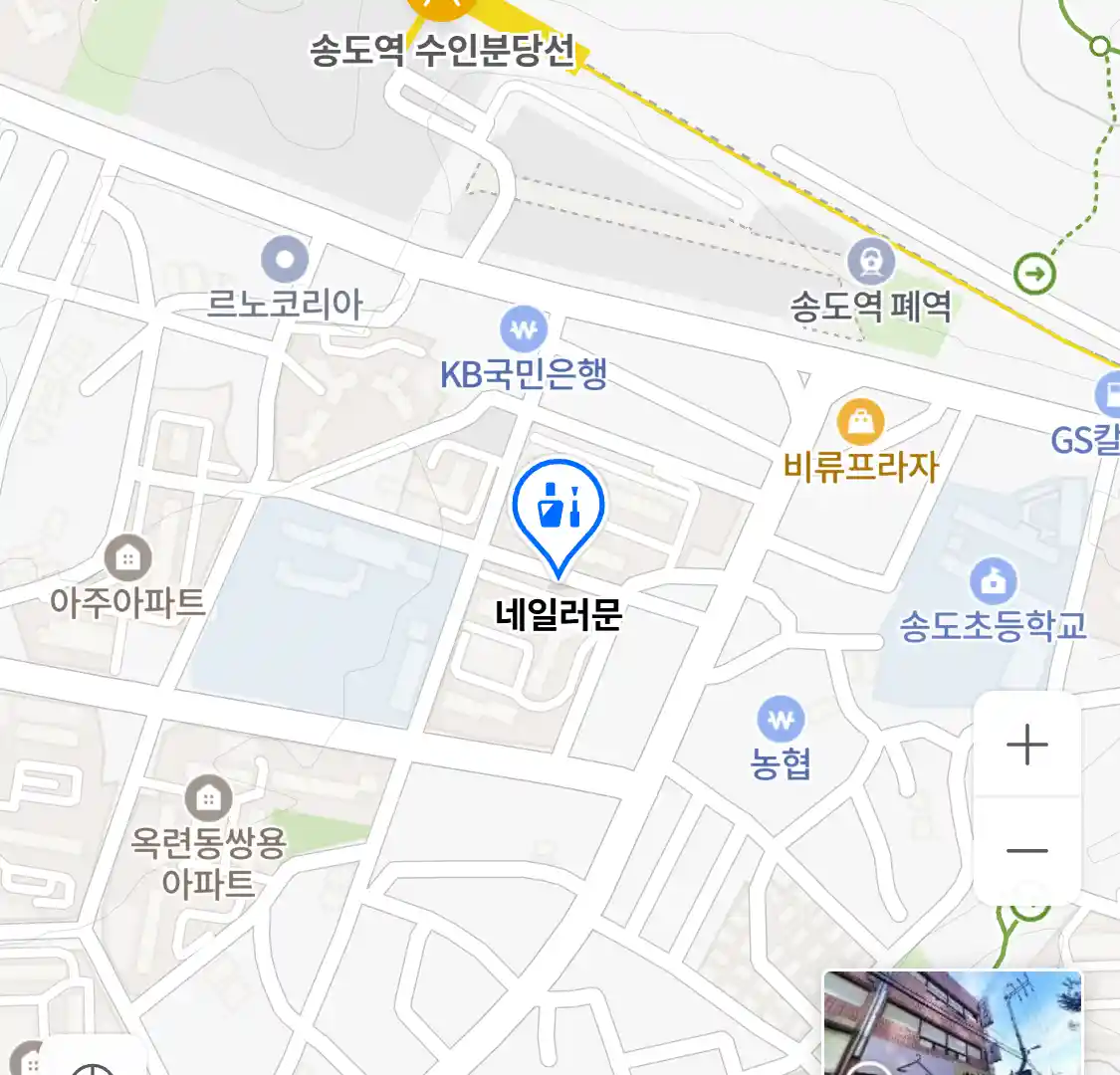Open the 송도역 수인분당선 subway marker
This screenshot has width=1120, height=1075.
(x=441, y=8)
